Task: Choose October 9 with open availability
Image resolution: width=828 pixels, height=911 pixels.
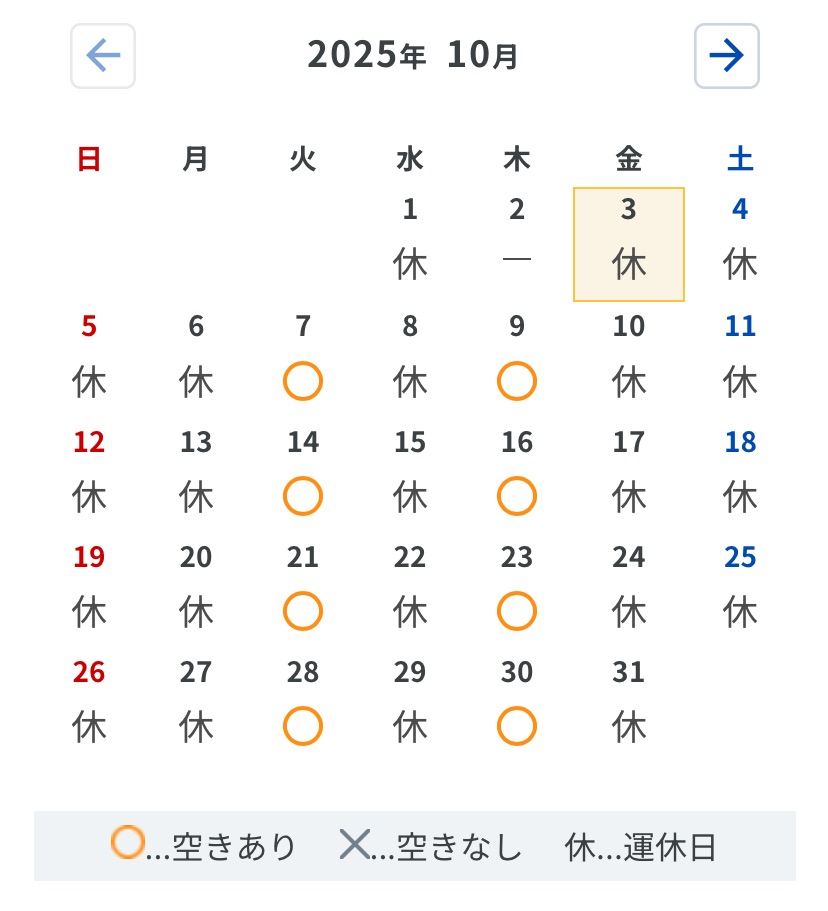Action: [x=516, y=381]
